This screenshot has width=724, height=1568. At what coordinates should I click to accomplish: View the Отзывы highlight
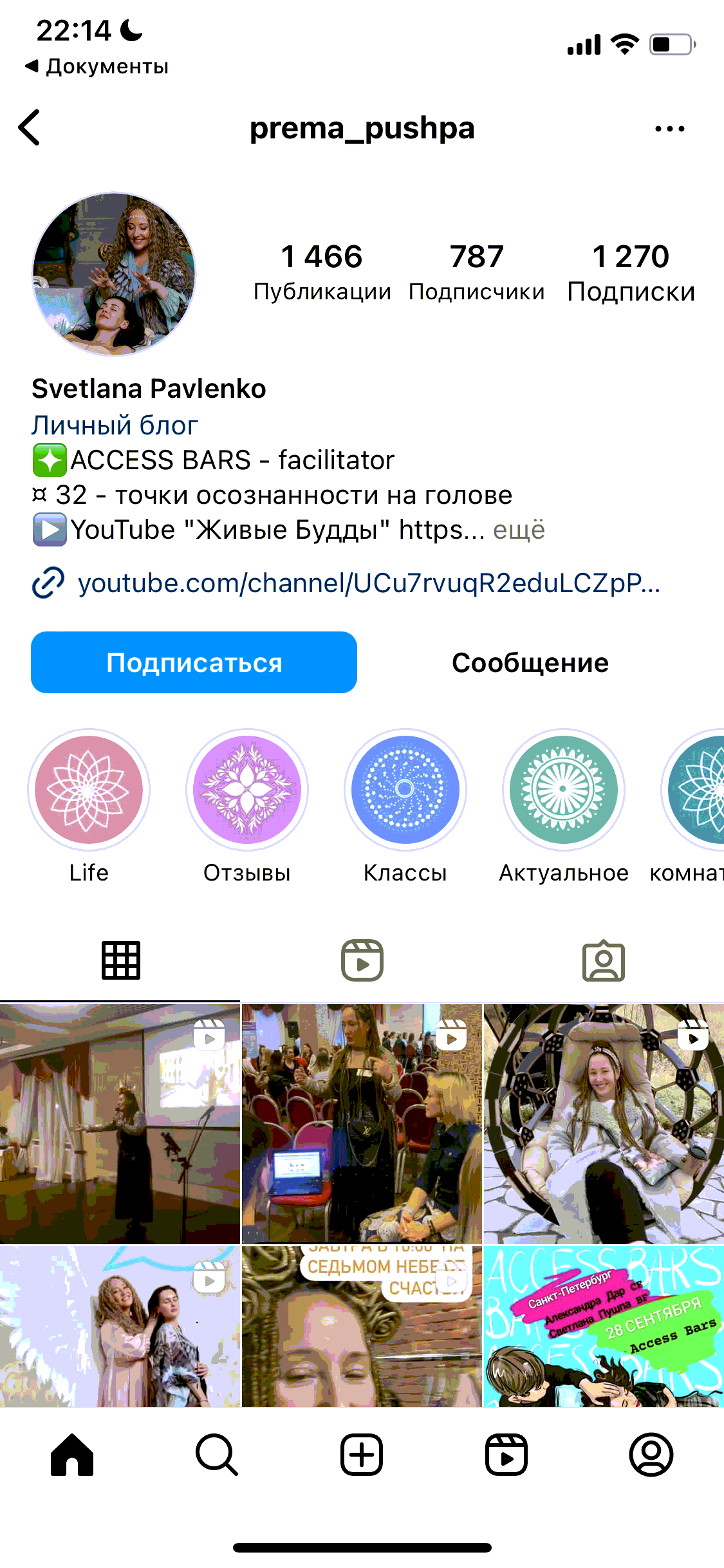click(x=247, y=790)
